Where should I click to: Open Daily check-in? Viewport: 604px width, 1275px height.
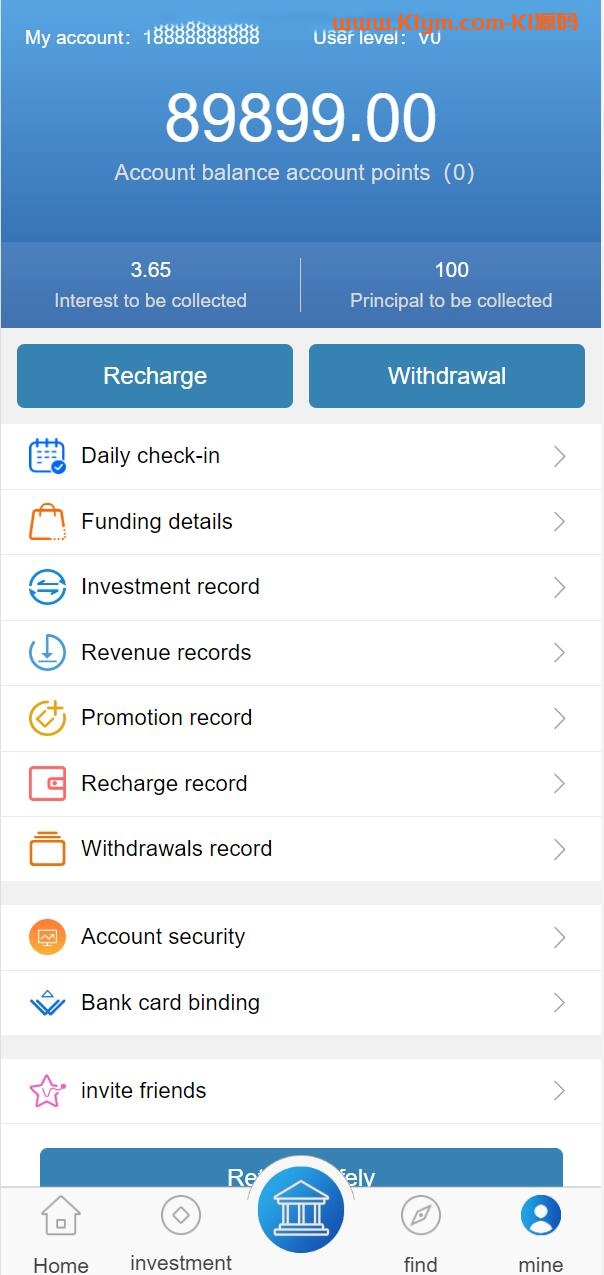pos(300,456)
